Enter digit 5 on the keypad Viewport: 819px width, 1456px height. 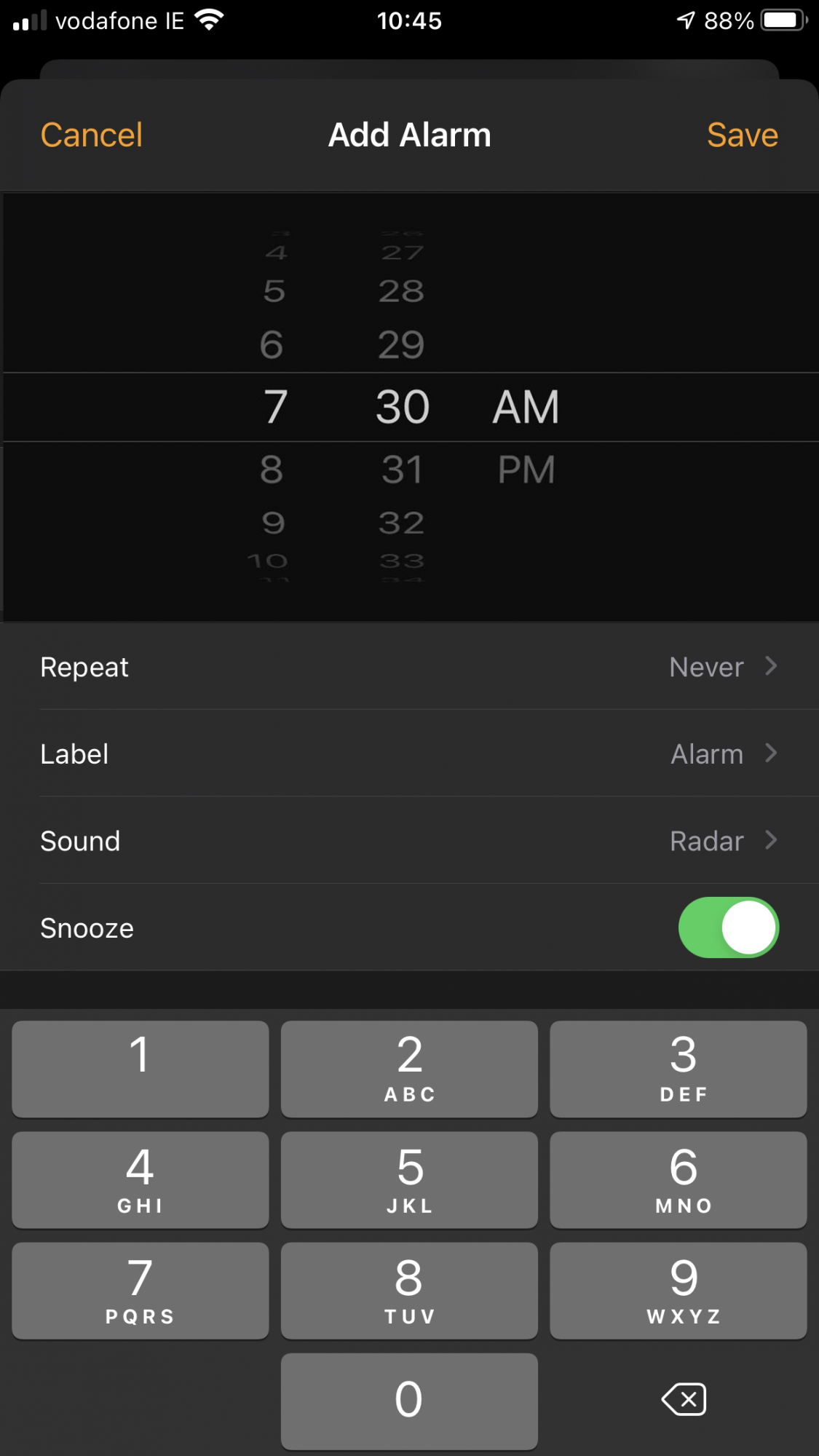click(409, 1179)
